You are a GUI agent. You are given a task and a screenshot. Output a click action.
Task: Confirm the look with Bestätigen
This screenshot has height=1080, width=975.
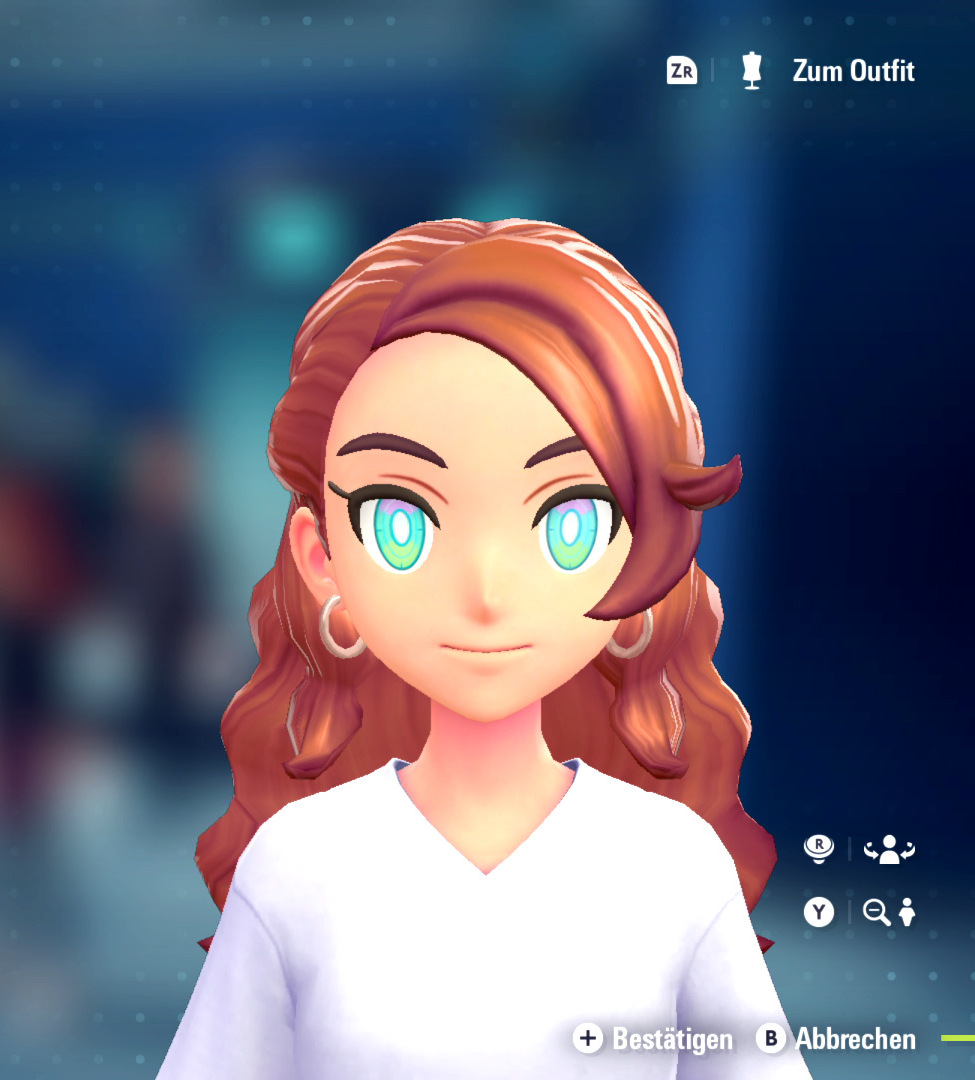coord(655,1039)
